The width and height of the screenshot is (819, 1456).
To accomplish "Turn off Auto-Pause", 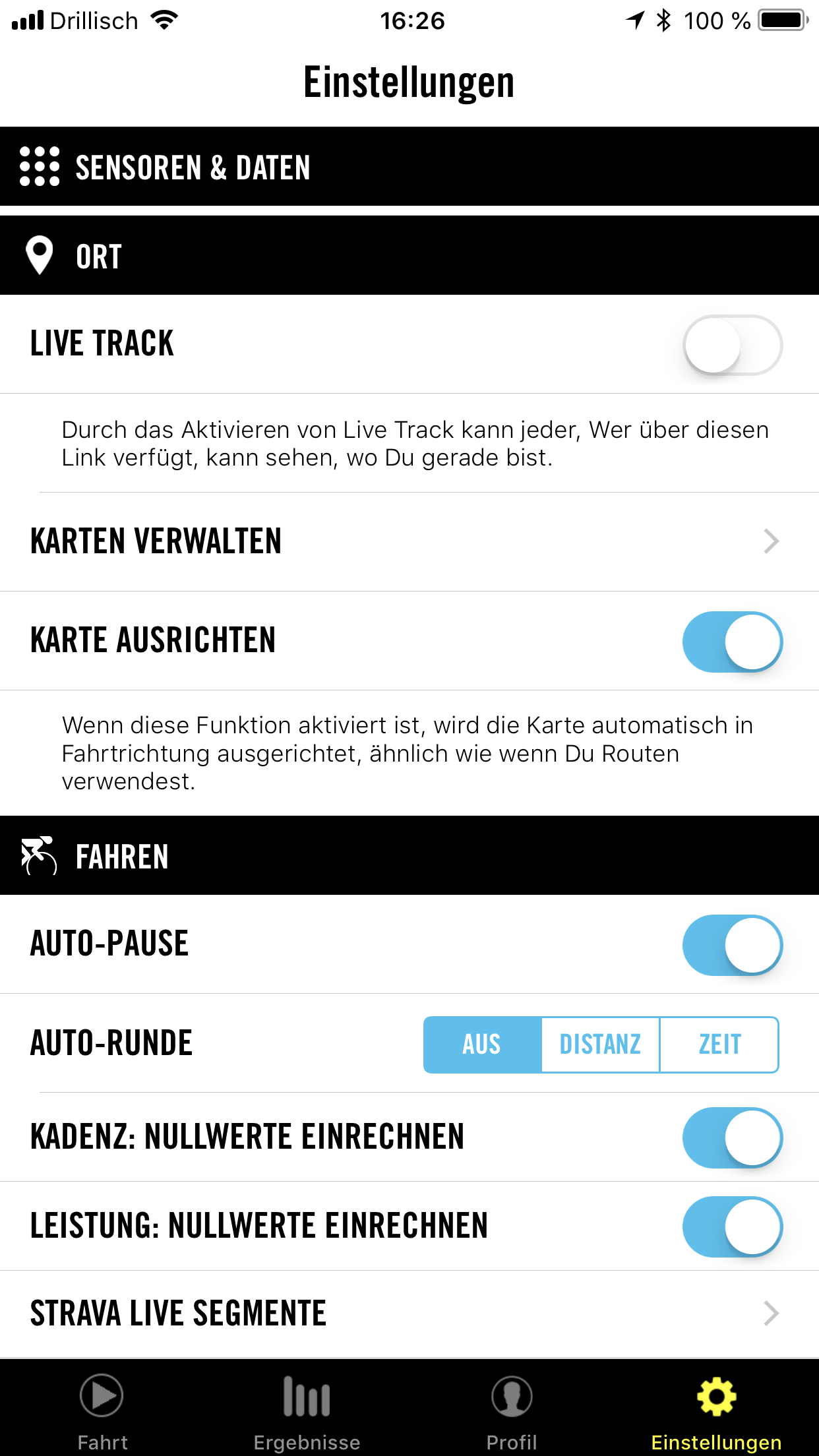I will pyautogui.click(x=732, y=945).
